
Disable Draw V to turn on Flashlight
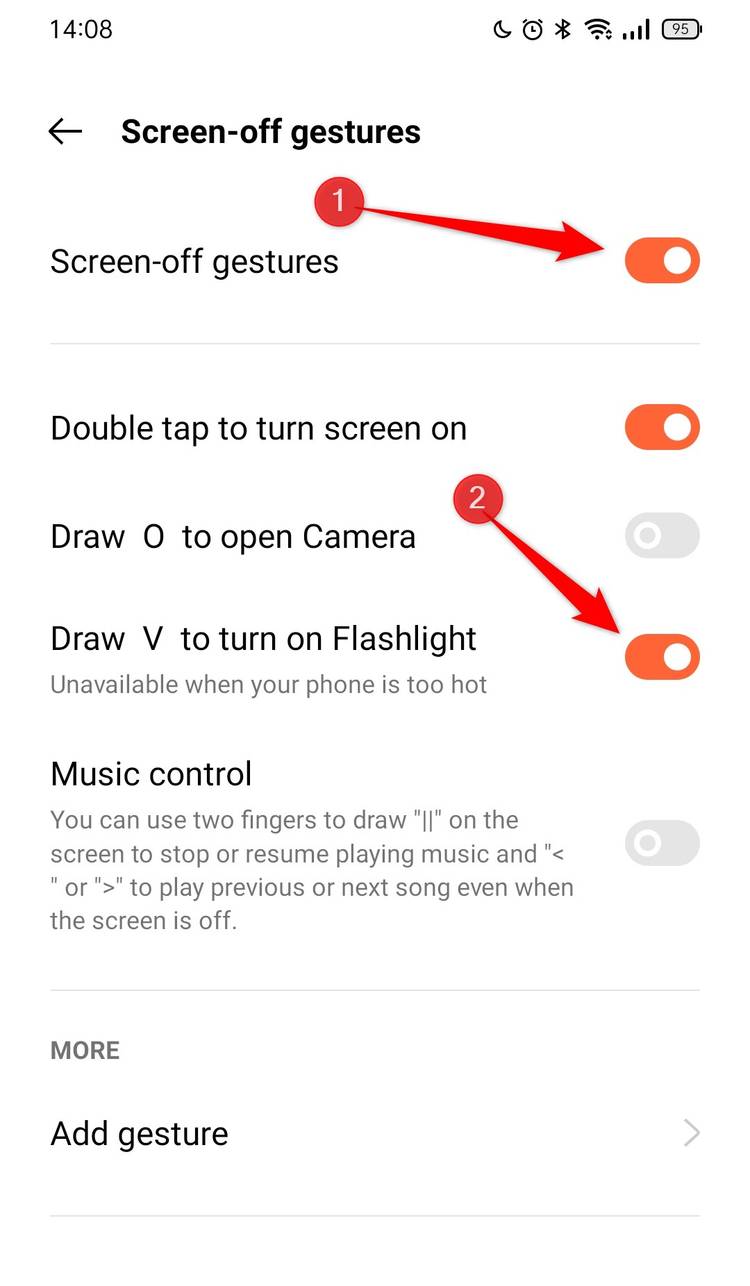[662, 657]
